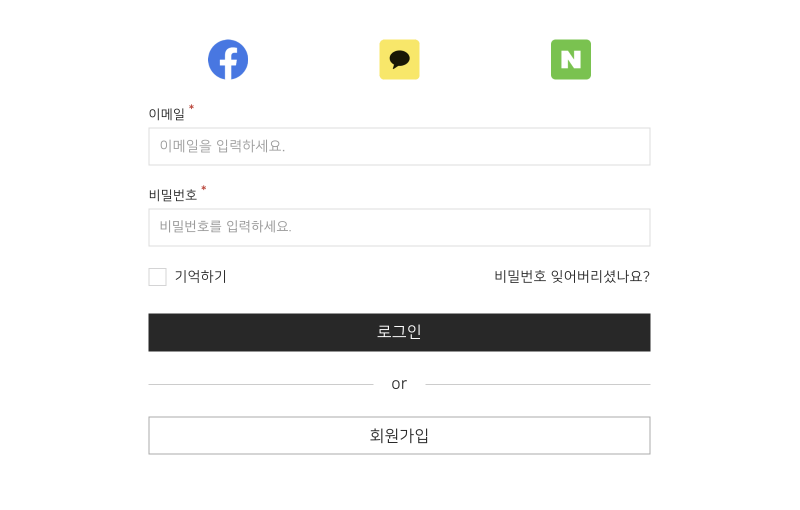Focus the 이메일 input field
Image resolution: width=800 pixels, height=510 pixels.
click(x=399, y=146)
